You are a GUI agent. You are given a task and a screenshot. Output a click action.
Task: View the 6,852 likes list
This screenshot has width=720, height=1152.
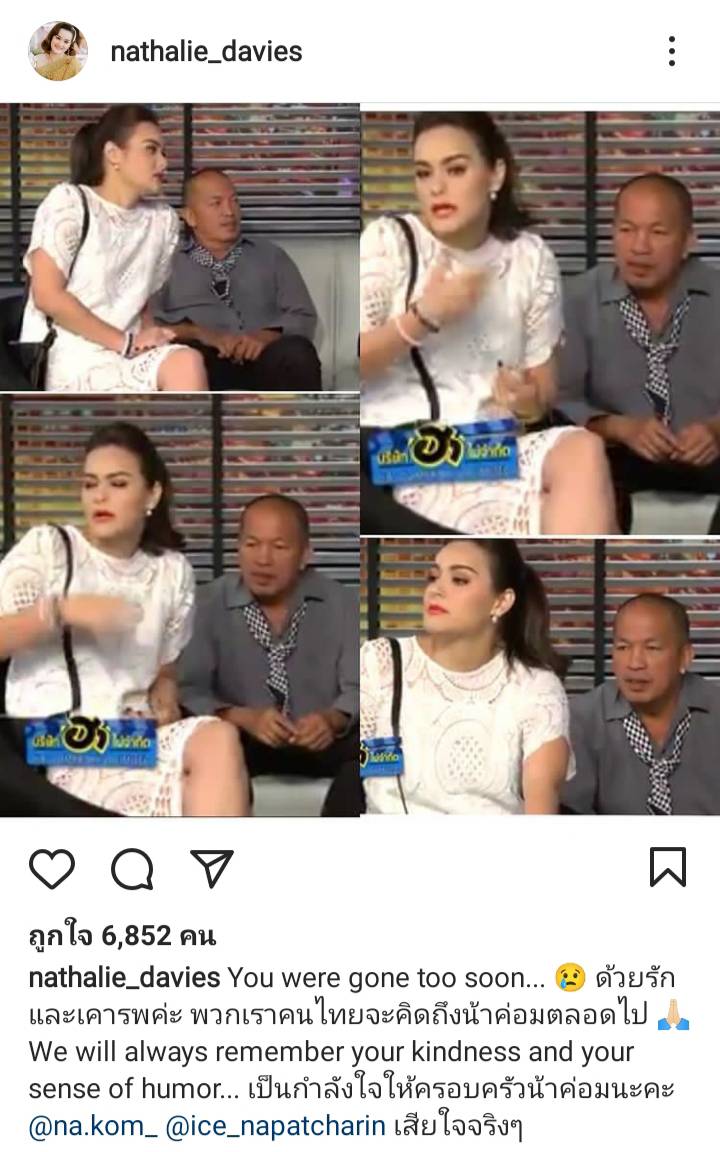[x=121, y=935]
